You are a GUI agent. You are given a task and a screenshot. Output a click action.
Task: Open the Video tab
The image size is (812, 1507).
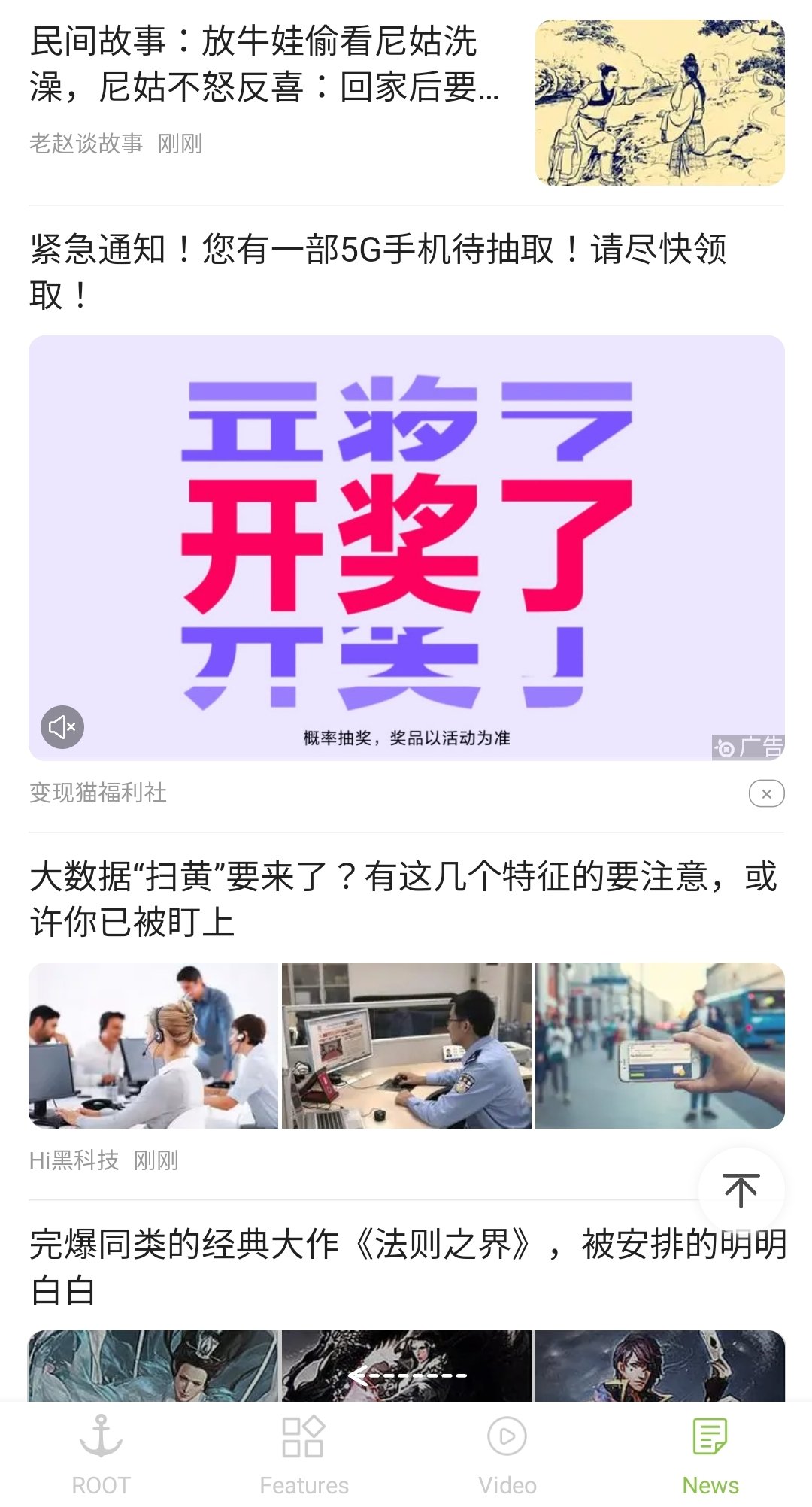(x=507, y=1454)
